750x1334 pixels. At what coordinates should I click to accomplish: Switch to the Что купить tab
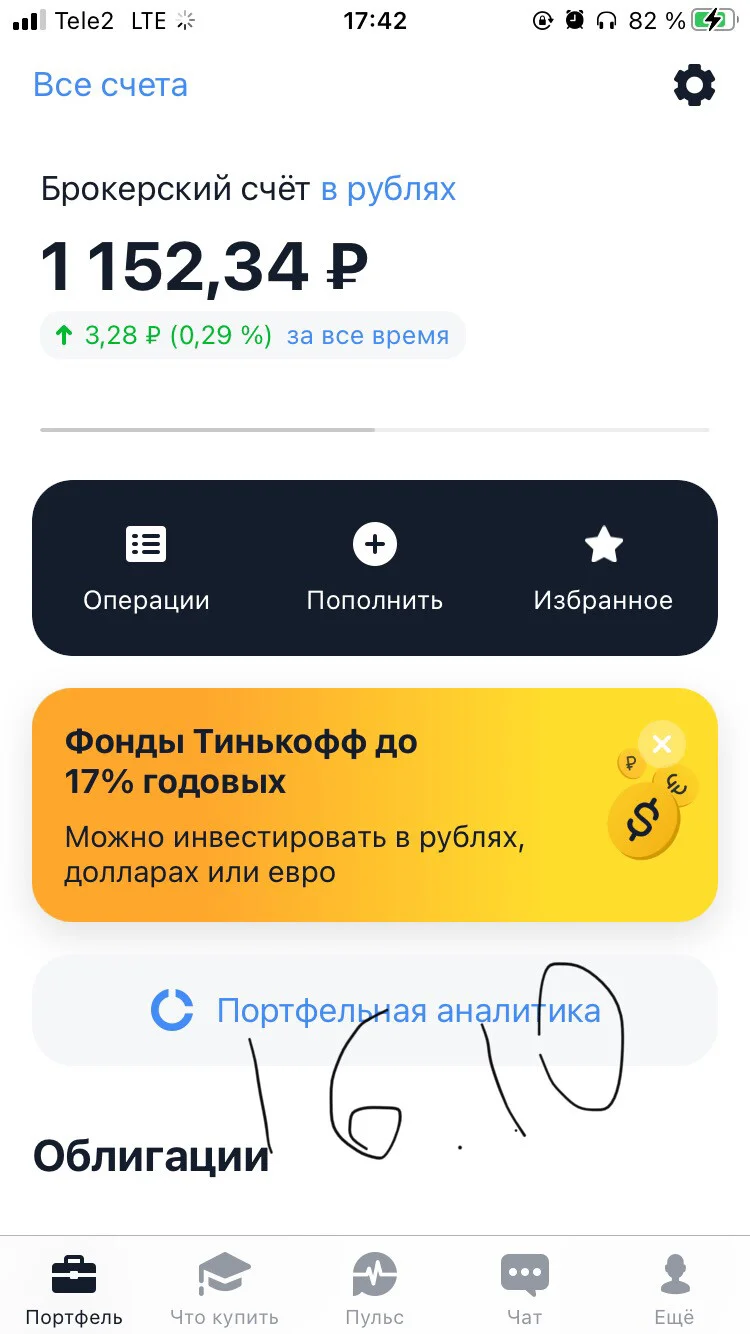pos(224,1288)
